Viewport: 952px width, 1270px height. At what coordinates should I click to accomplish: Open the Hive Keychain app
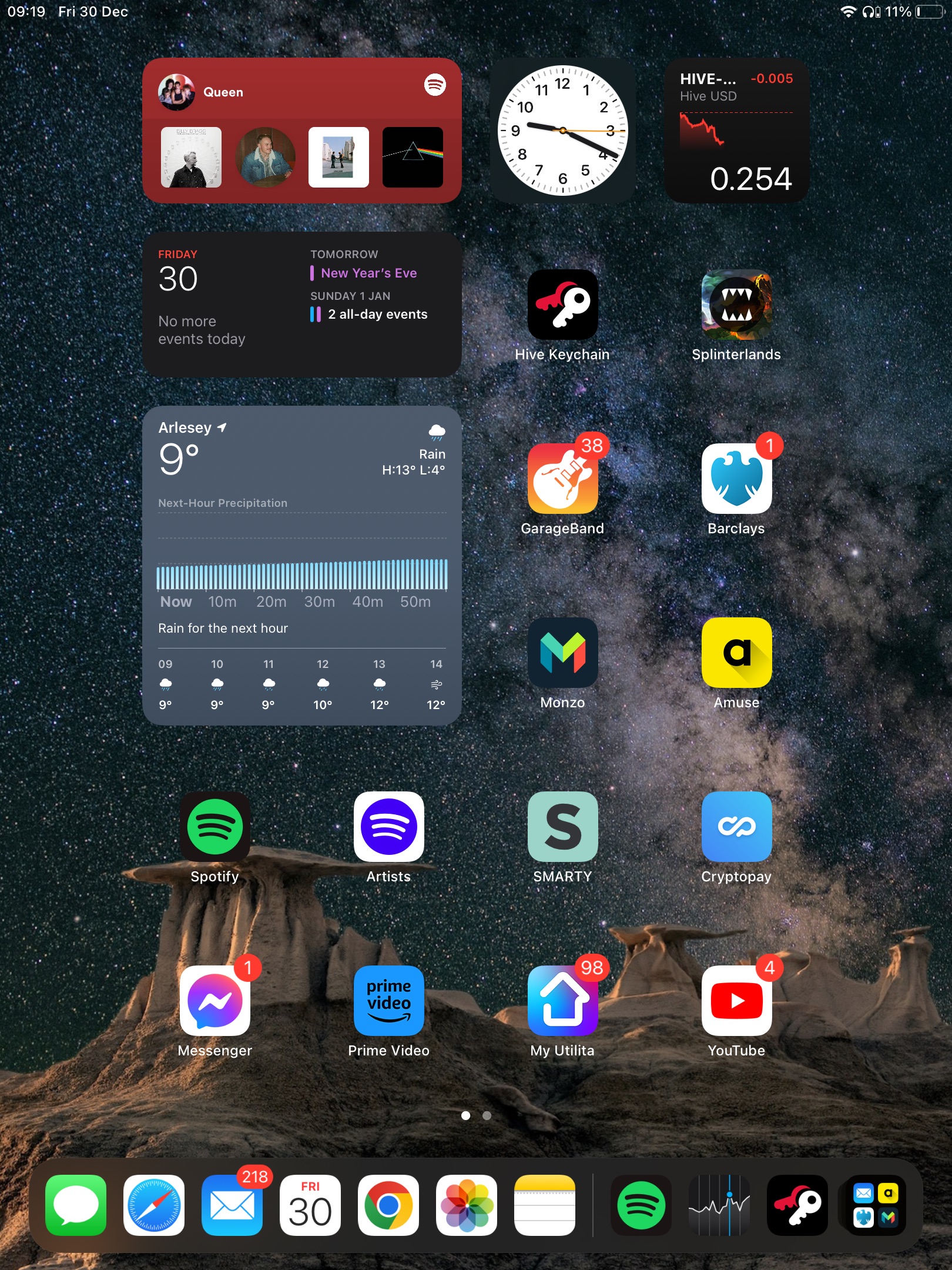[562, 305]
